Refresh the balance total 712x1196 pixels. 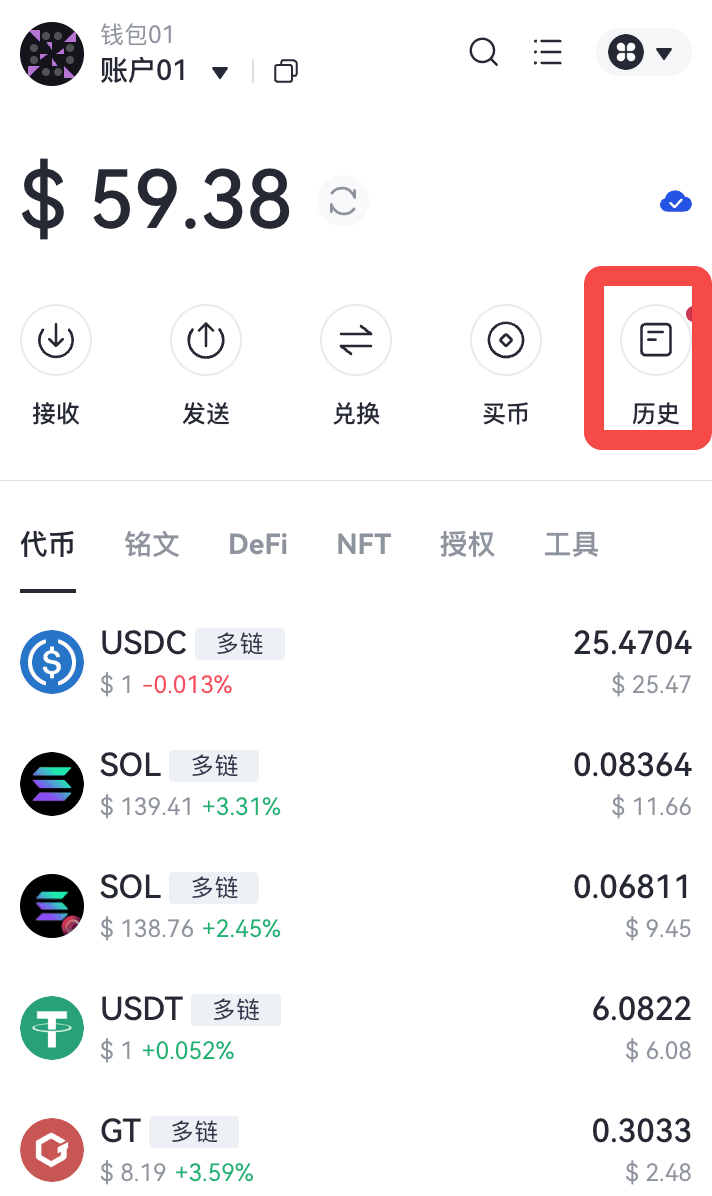343,202
